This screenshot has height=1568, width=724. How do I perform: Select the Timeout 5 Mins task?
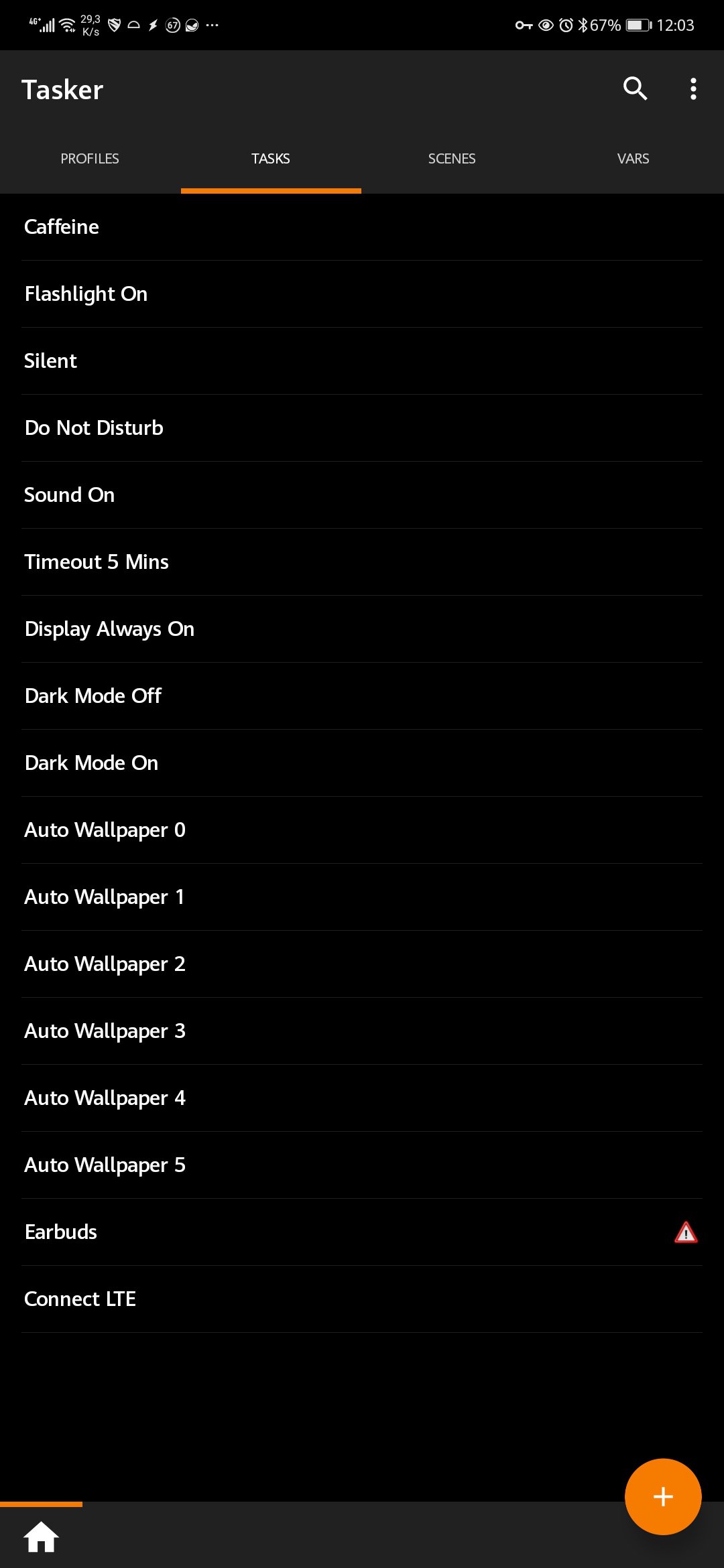click(x=97, y=562)
